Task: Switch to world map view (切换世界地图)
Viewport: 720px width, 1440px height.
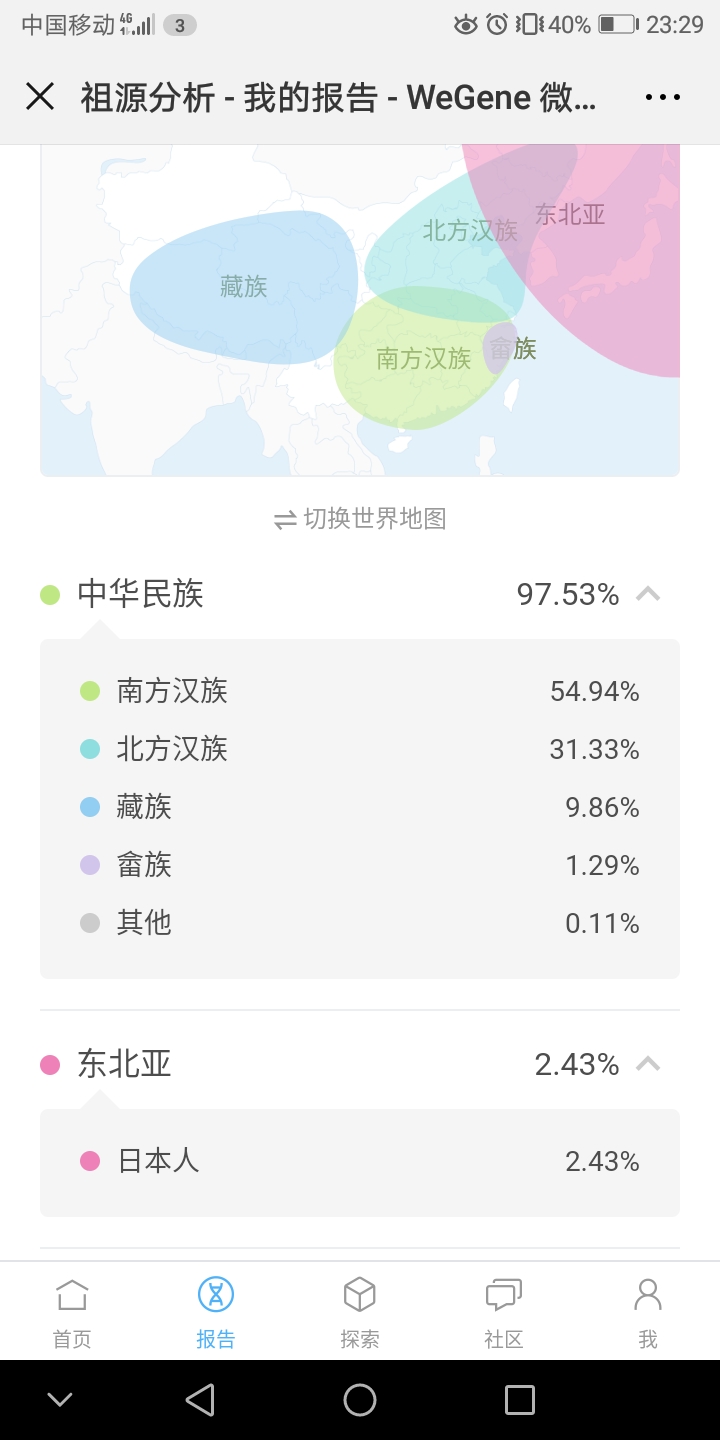Action: 360,519
